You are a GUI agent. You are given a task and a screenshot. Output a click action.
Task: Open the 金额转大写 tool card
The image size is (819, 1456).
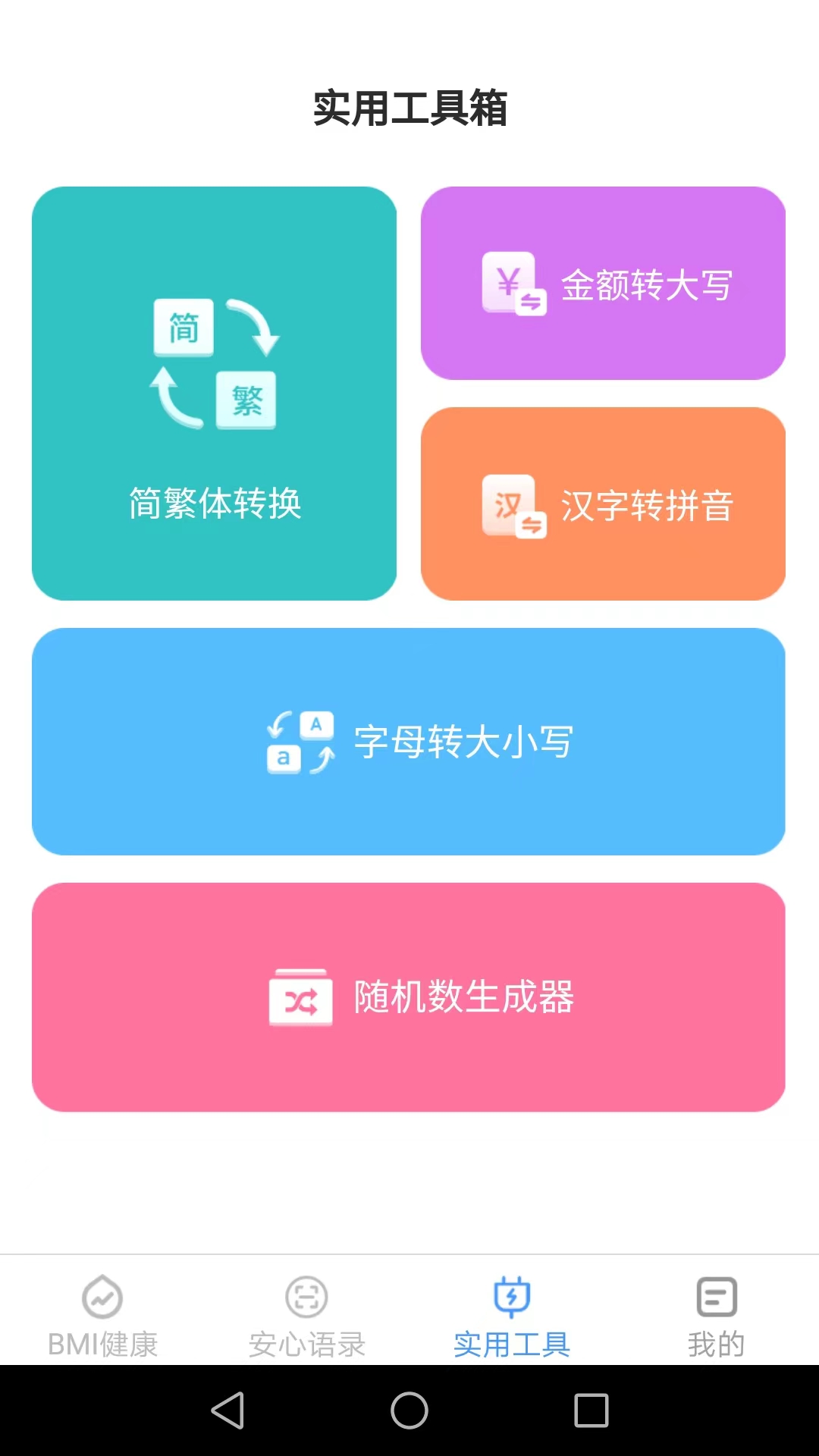(604, 284)
